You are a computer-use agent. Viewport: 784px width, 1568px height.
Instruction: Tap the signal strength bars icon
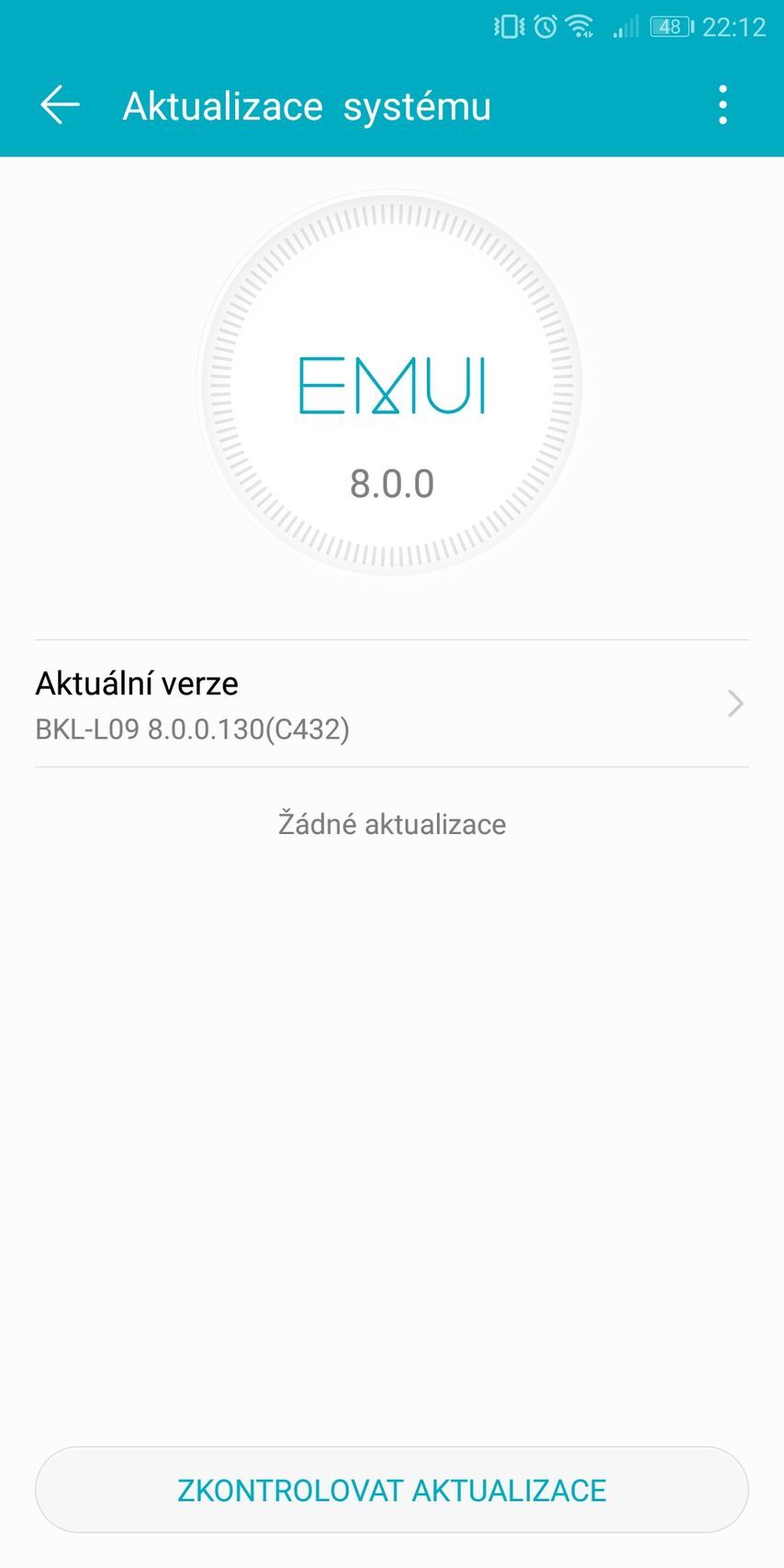(x=622, y=26)
